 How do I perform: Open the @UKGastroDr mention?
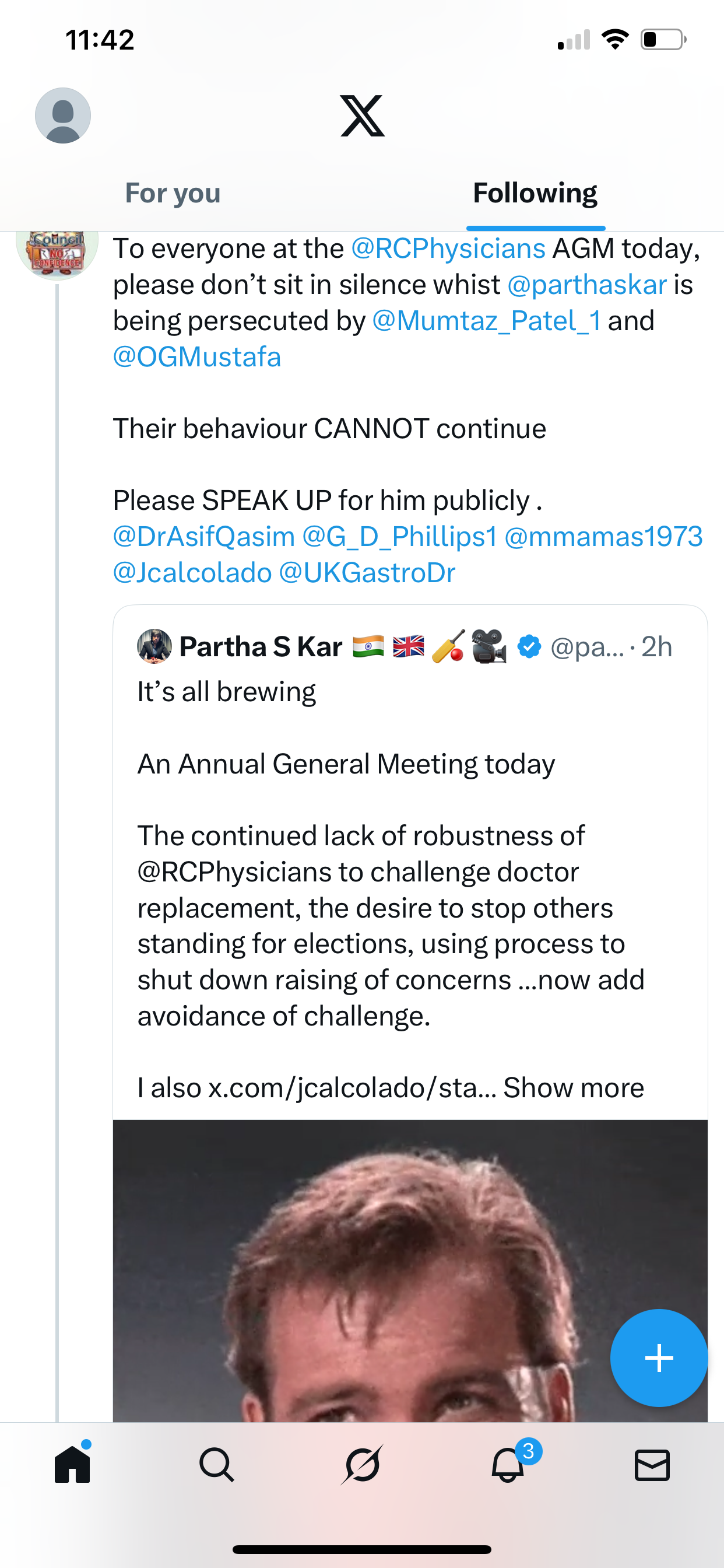tap(367, 572)
